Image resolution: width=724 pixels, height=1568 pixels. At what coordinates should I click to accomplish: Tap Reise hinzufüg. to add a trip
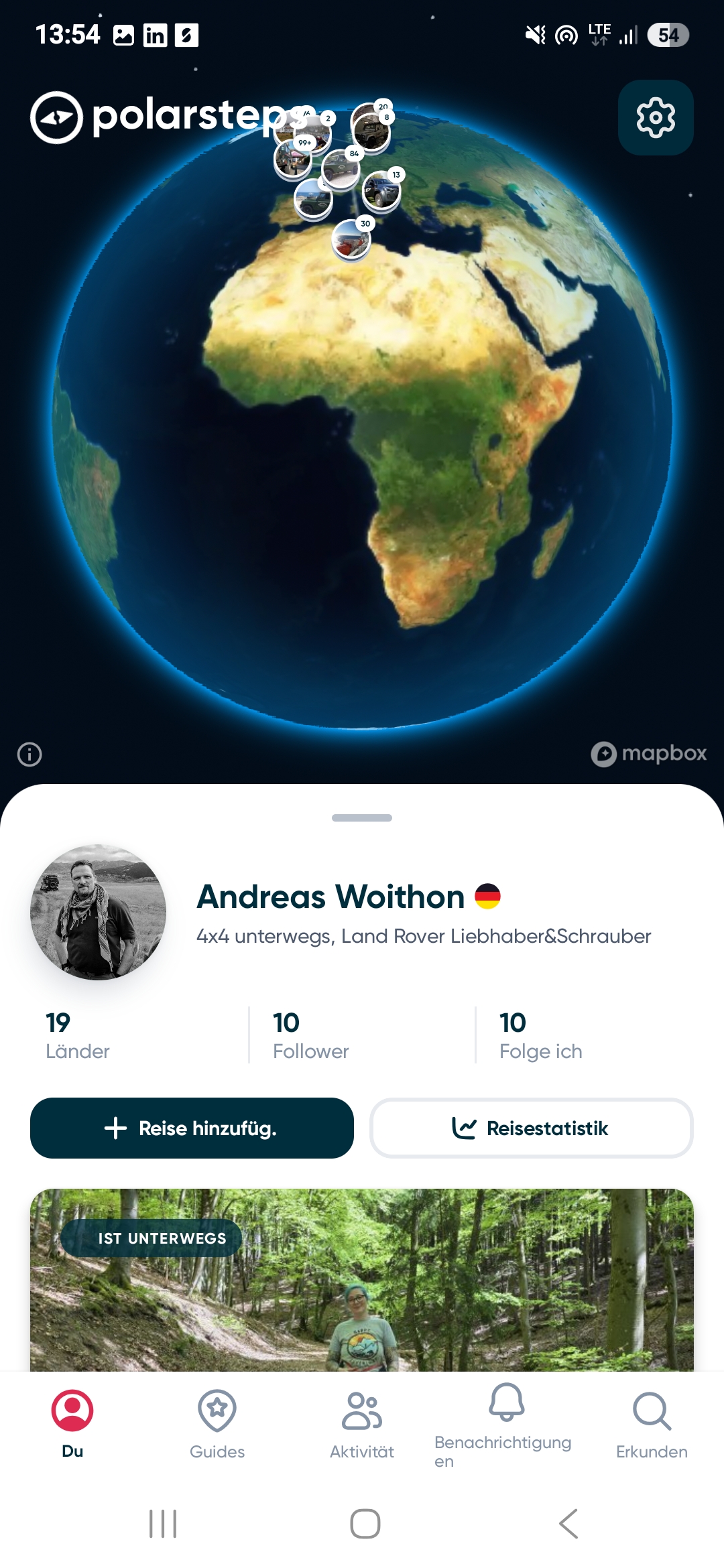click(x=192, y=1128)
